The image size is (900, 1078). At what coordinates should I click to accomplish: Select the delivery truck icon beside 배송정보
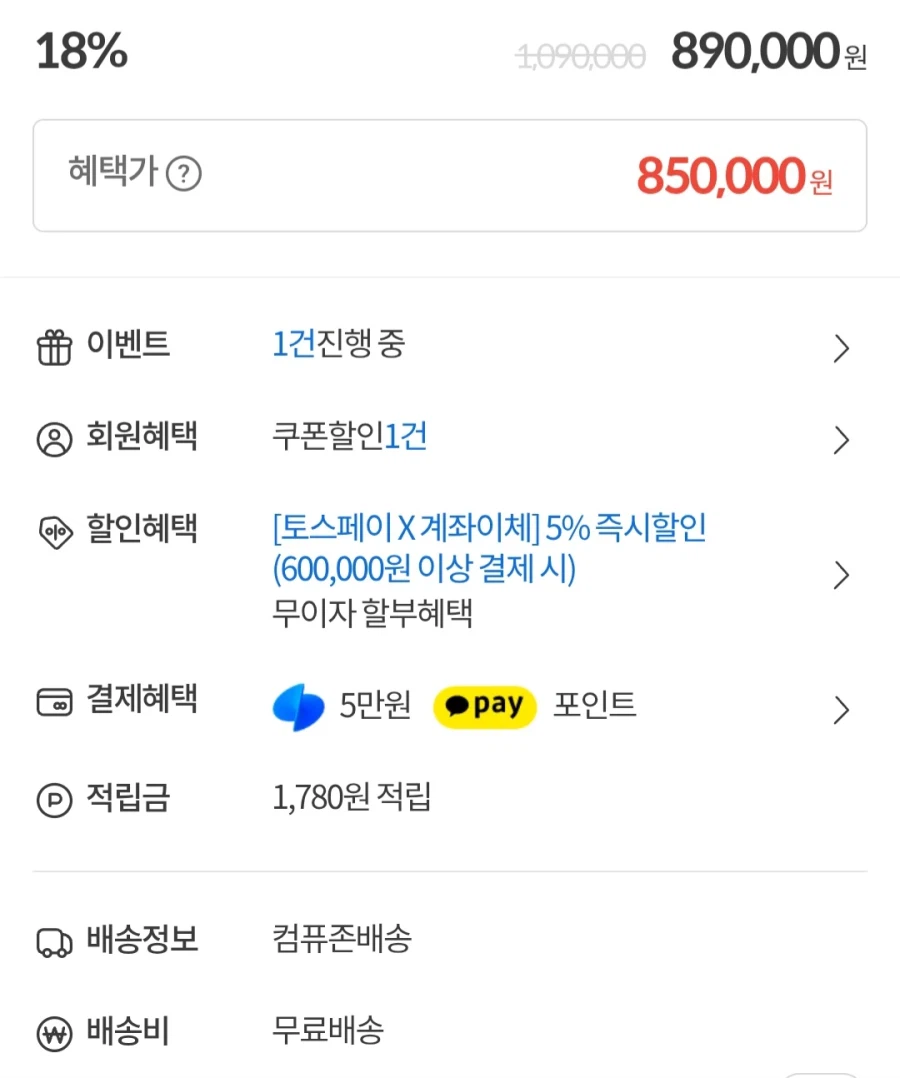(x=55, y=940)
